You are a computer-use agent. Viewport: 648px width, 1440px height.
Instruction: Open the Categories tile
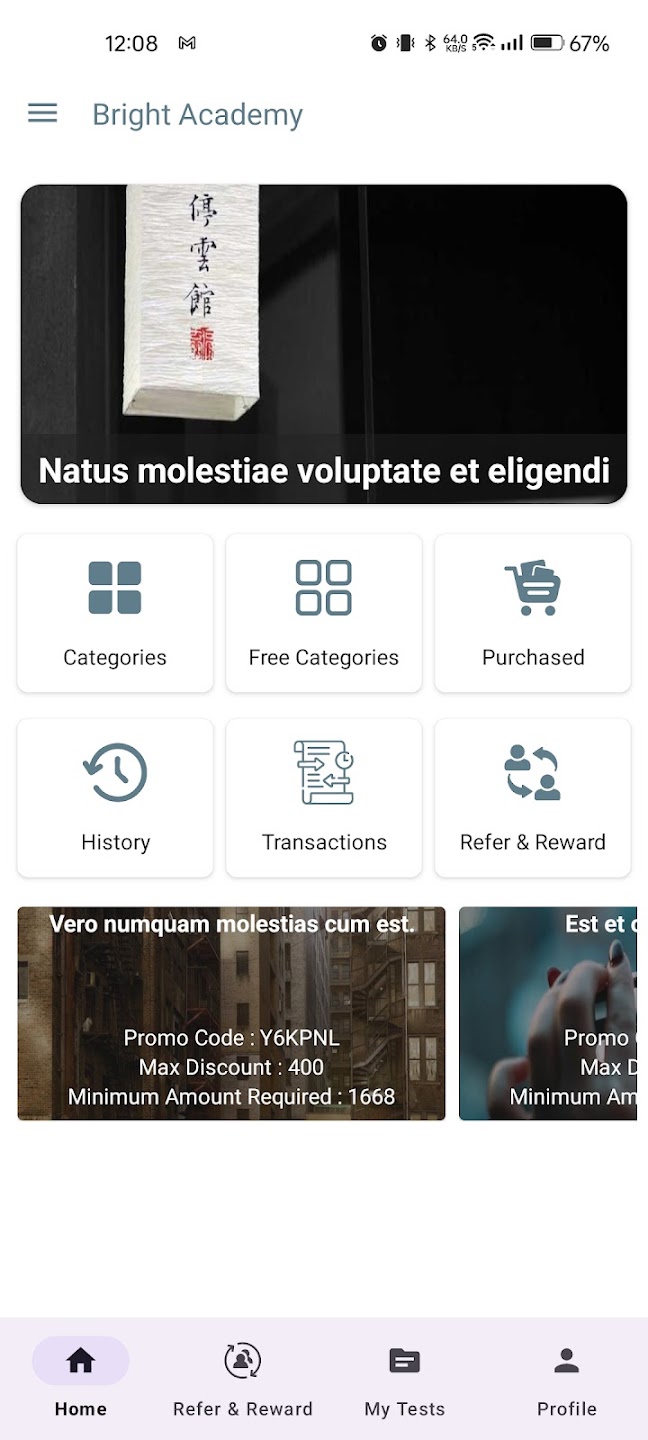(x=115, y=613)
